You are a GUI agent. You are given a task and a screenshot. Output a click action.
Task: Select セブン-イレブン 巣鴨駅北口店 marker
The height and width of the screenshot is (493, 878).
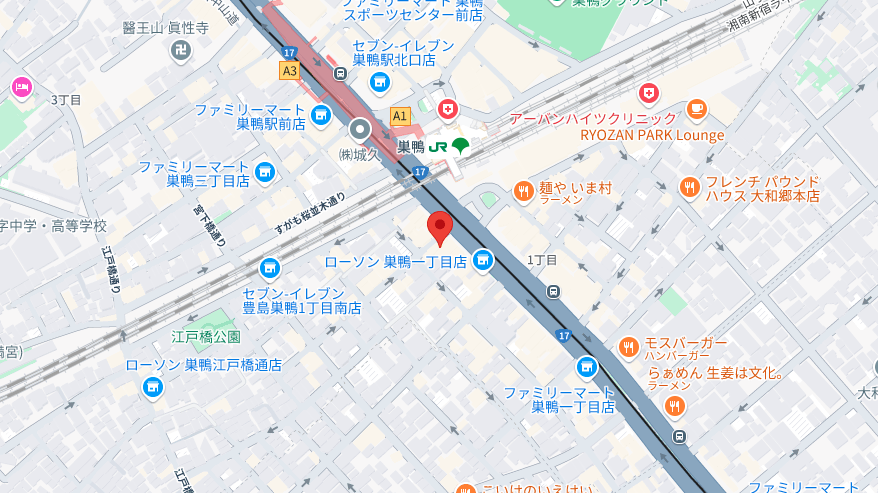[x=379, y=82]
